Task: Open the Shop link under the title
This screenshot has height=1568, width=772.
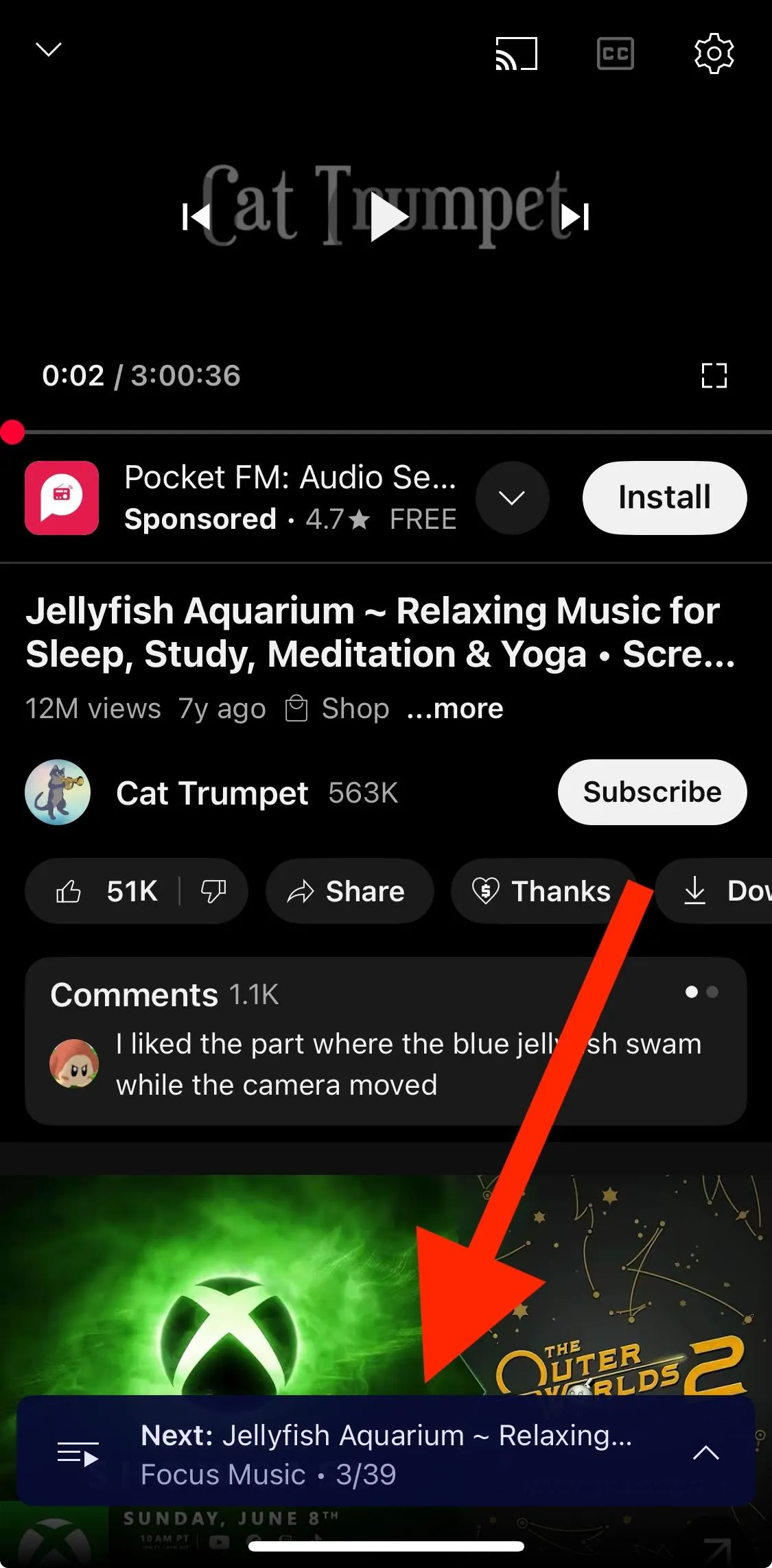Action: (338, 709)
